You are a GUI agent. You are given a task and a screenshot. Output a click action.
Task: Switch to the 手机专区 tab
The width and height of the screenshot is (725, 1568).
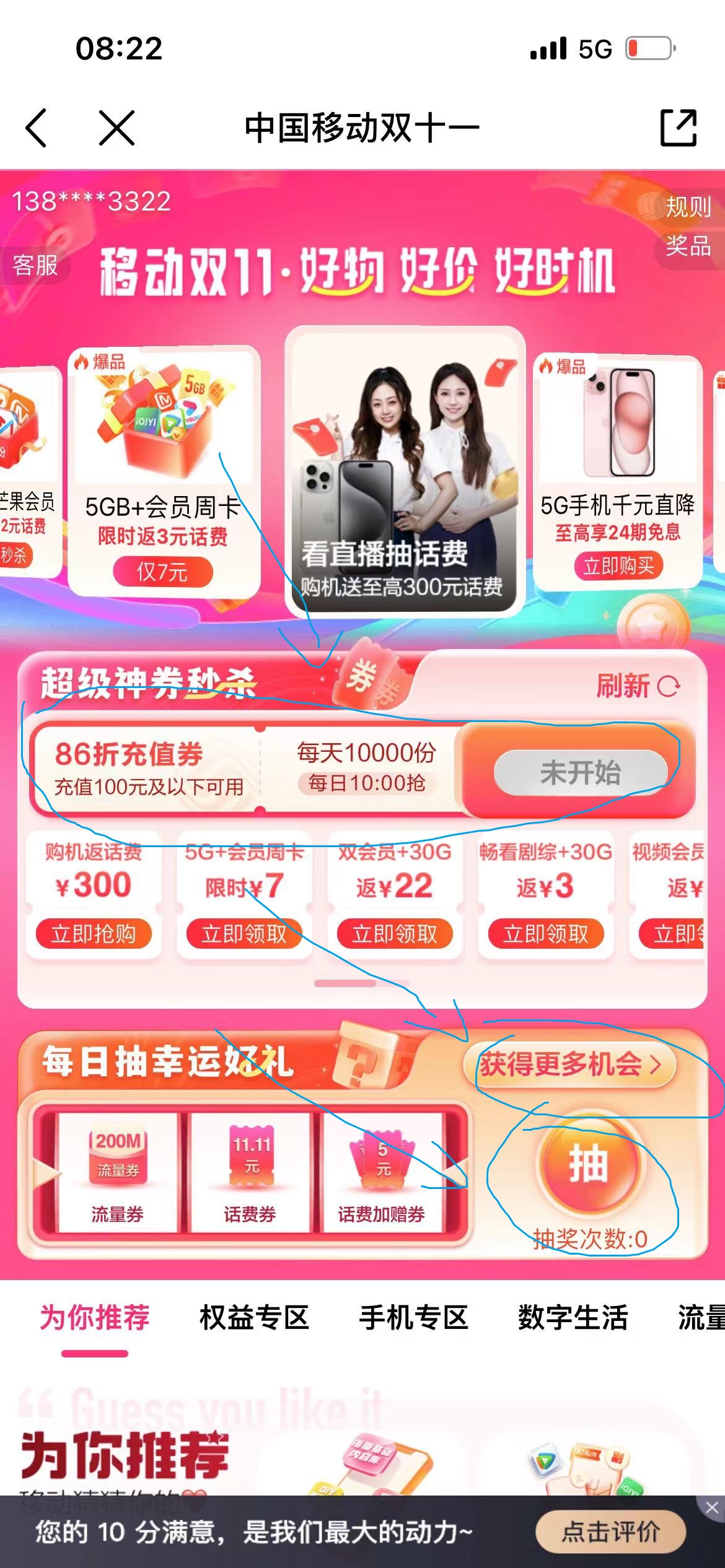click(413, 1317)
